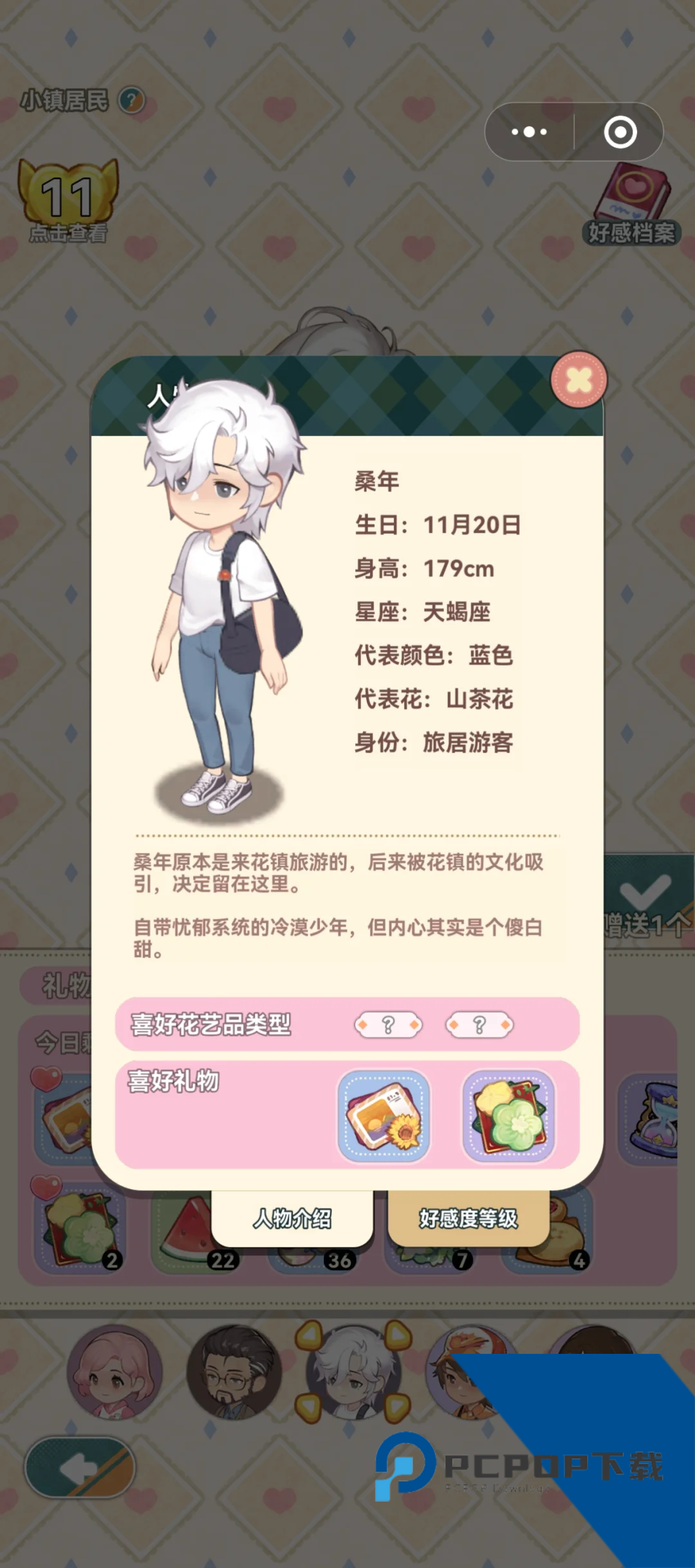Viewport: 695px width, 1568px height.
Task: Select the bearded resident with glasses
Action: (x=234, y=1371)
